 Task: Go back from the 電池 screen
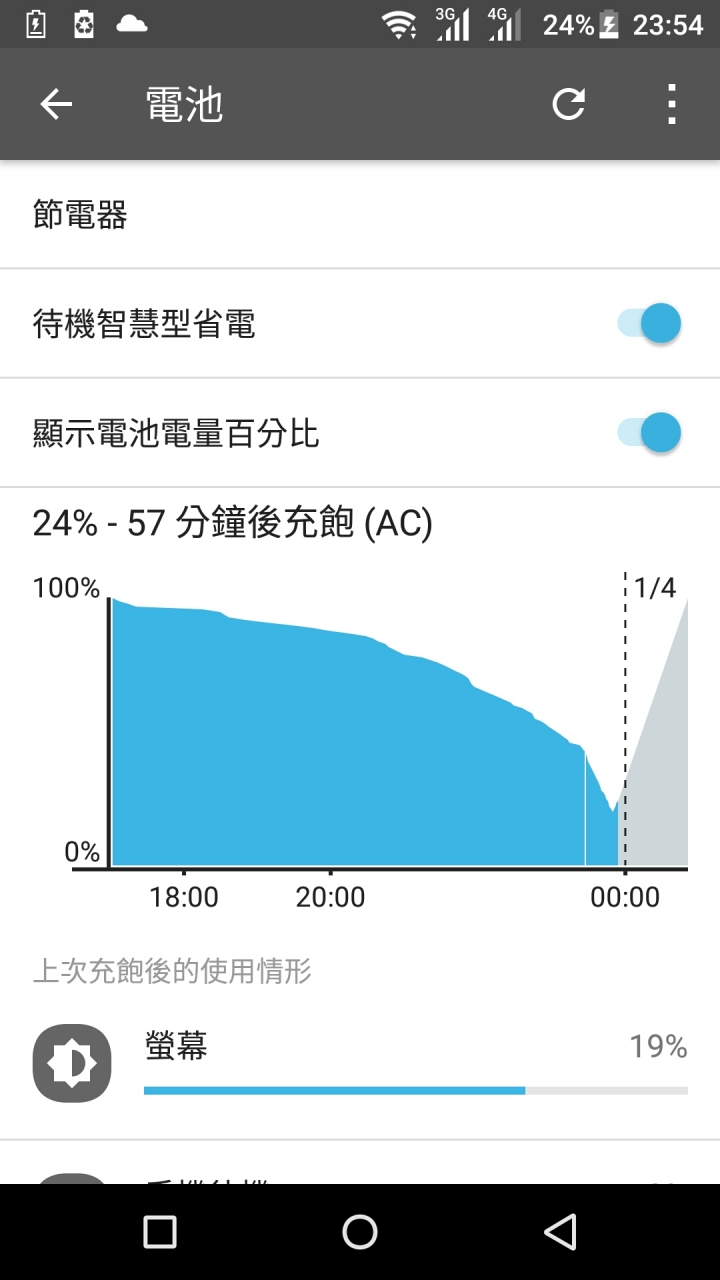coord(56,104)
